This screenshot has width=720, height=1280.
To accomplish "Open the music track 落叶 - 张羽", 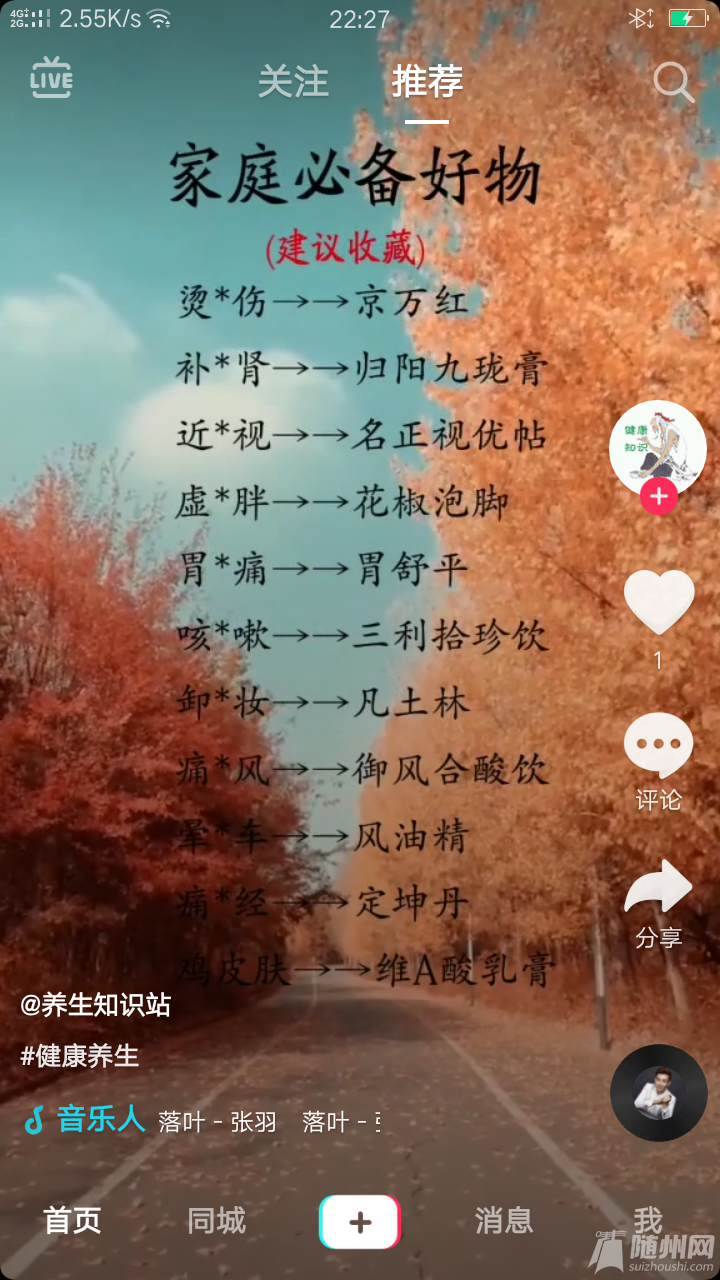I will tap(217, 1122).
